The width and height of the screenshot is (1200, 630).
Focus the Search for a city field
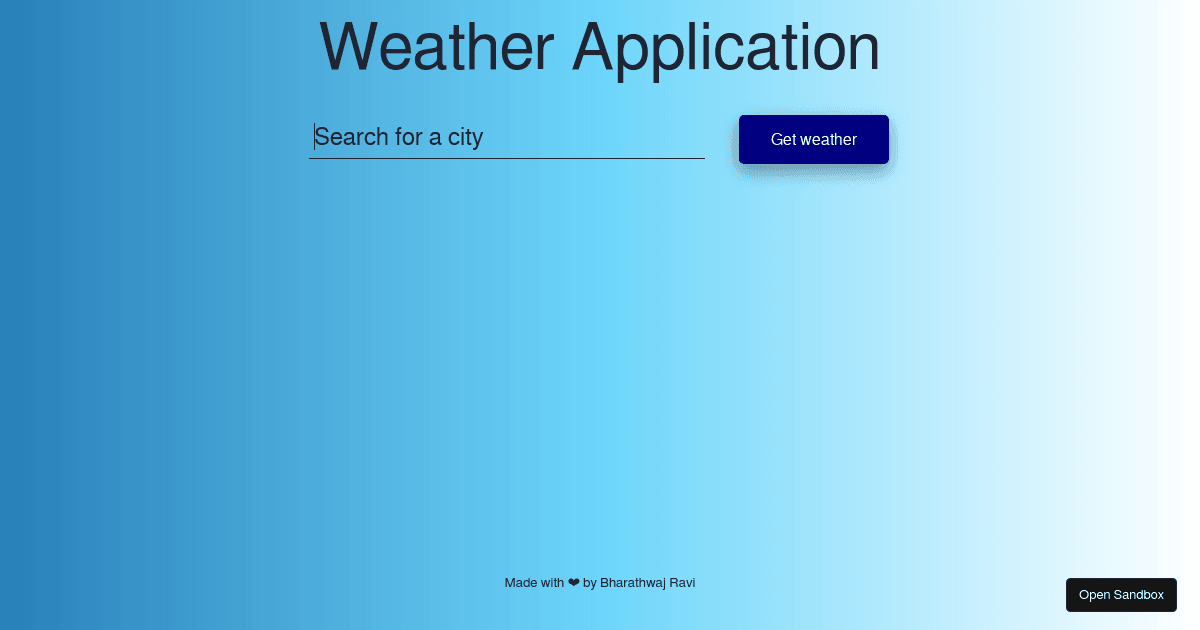tap(506, 137)
